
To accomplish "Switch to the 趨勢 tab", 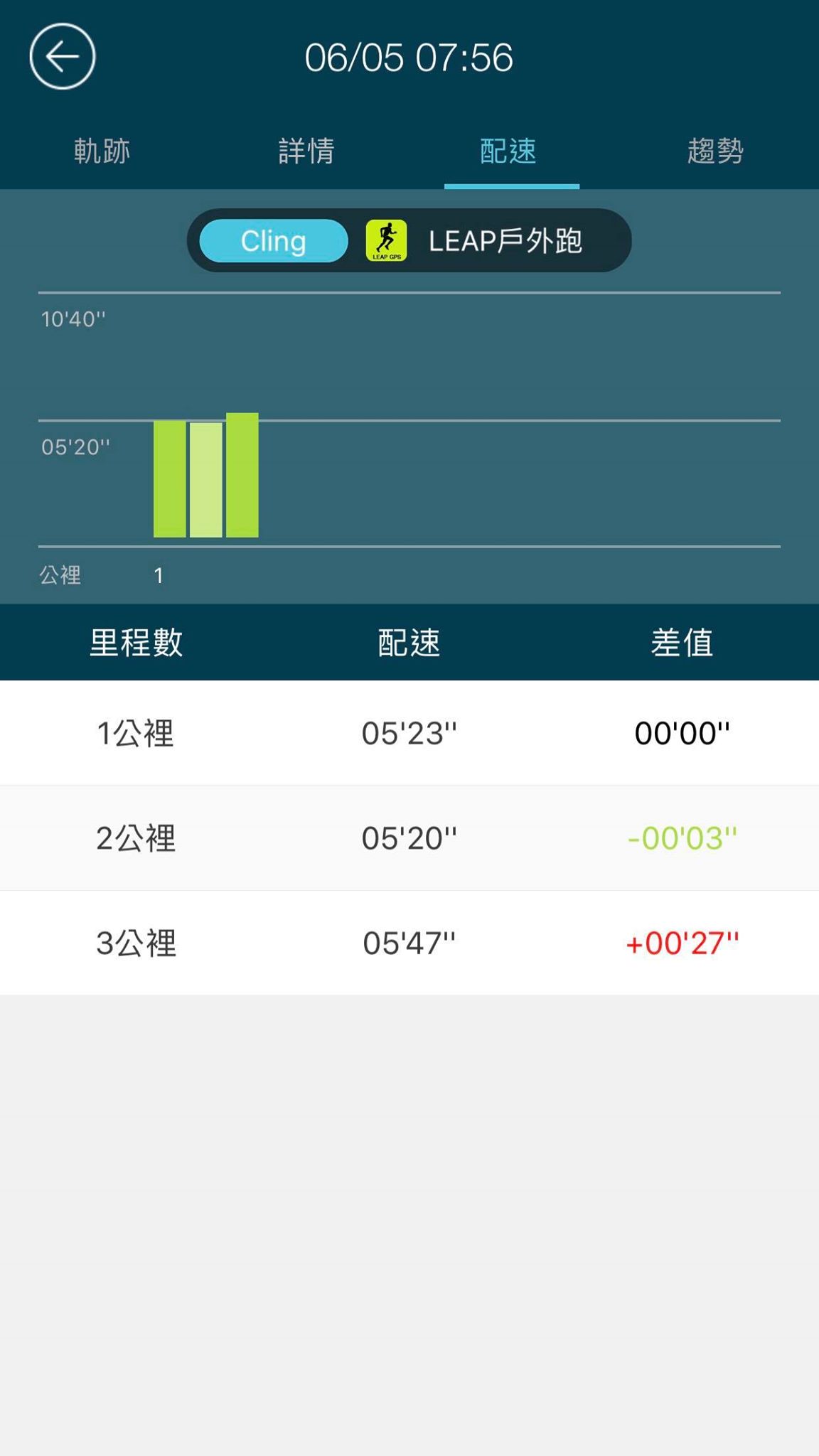I will click(x=715, y=151).
